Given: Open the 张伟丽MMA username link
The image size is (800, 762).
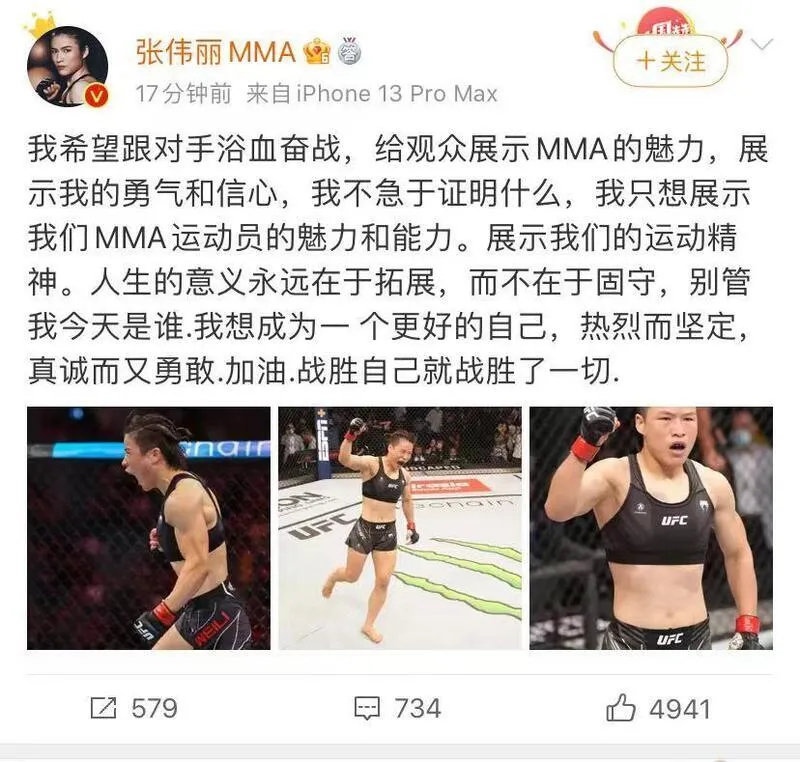Looking at the screenshot, I should (x=216, y=52).
